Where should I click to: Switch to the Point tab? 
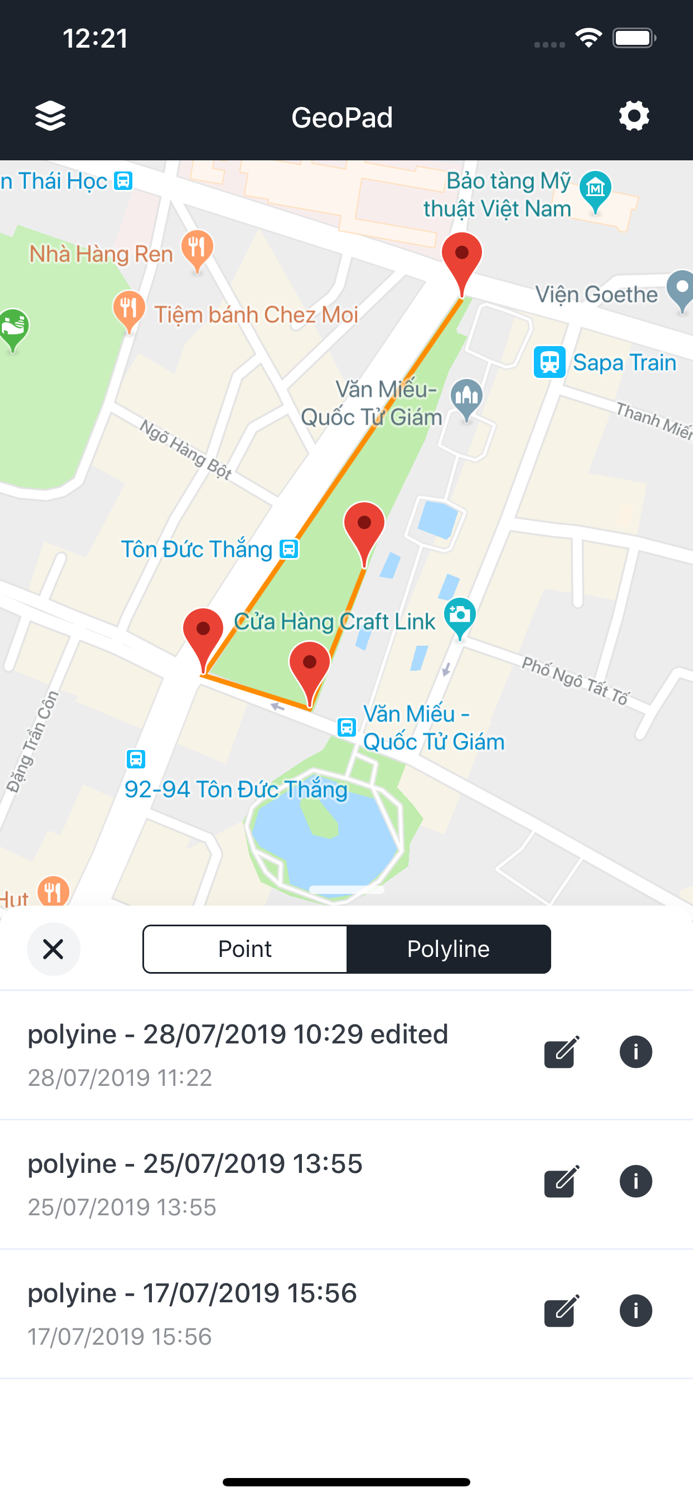pyautogui.click(x=245, y=949)
